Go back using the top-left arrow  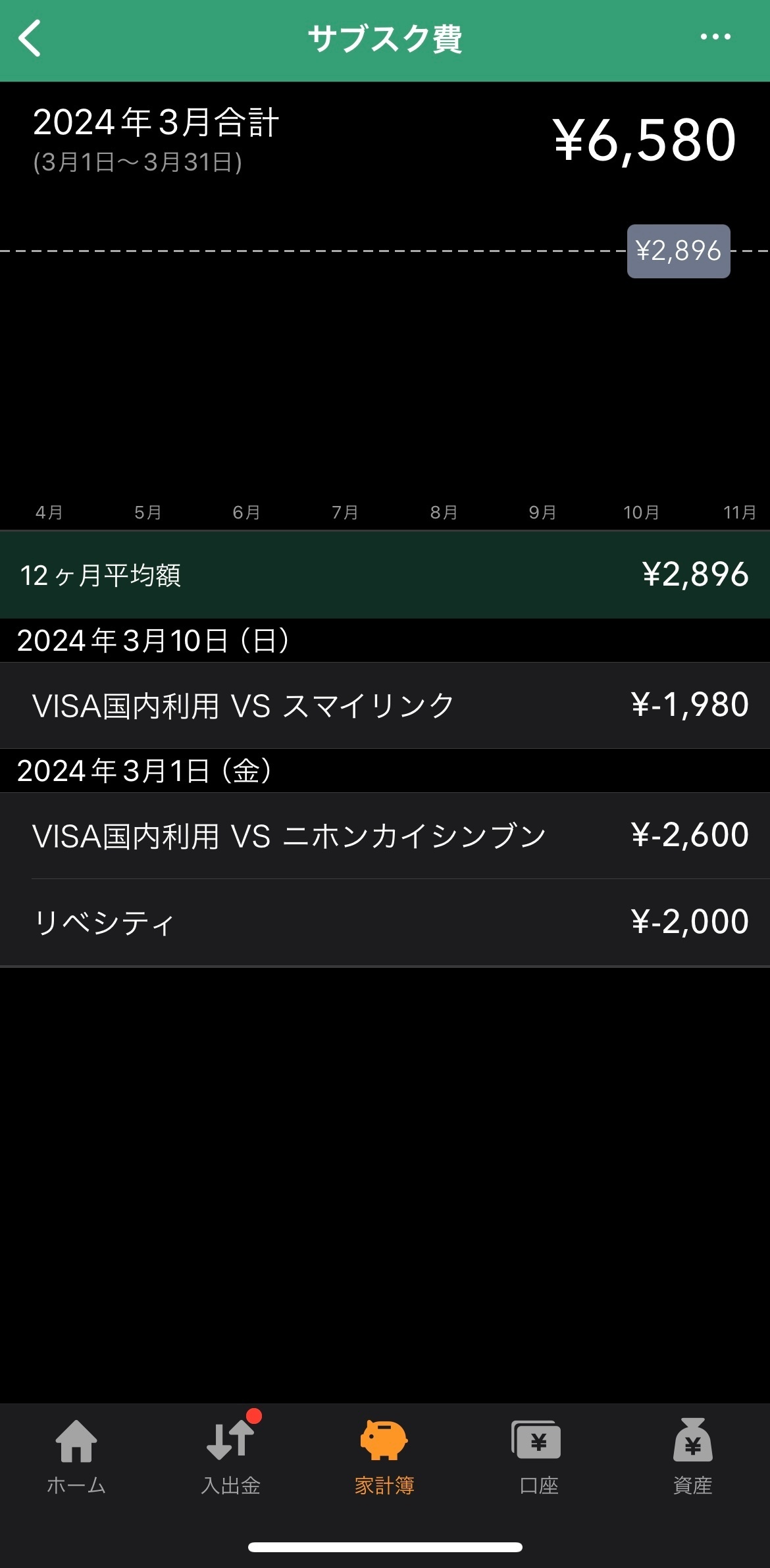click(x=30, y=38)
